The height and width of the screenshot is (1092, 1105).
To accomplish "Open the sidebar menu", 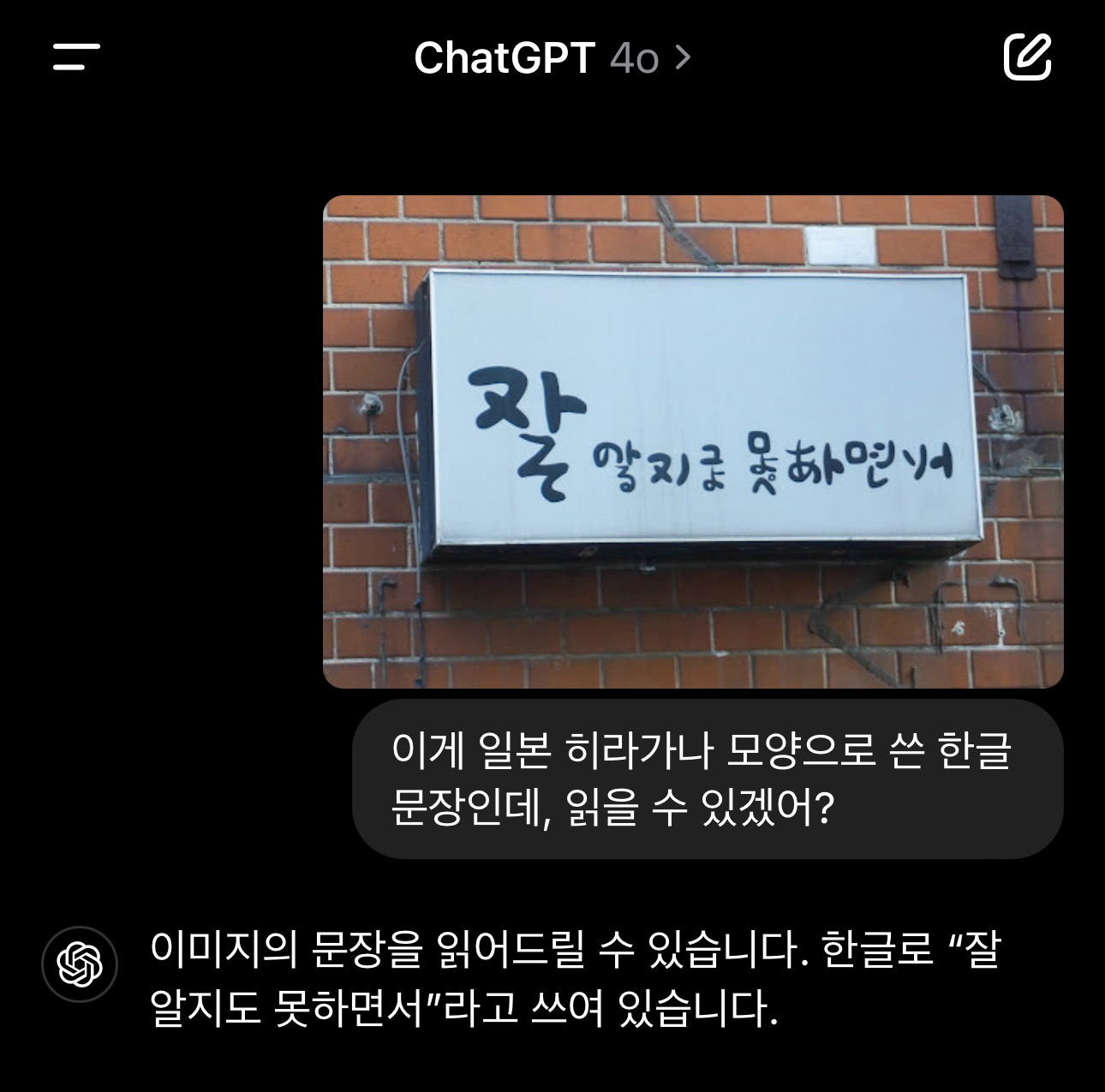I will (76, 57).
